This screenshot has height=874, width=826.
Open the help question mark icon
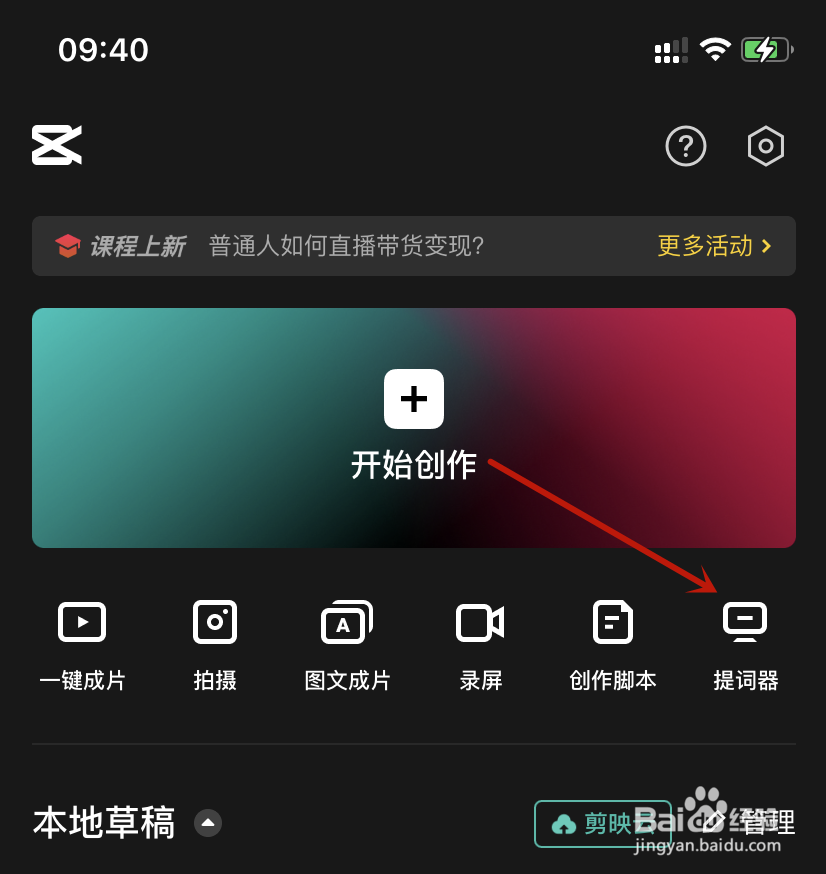tap(686, 146)
